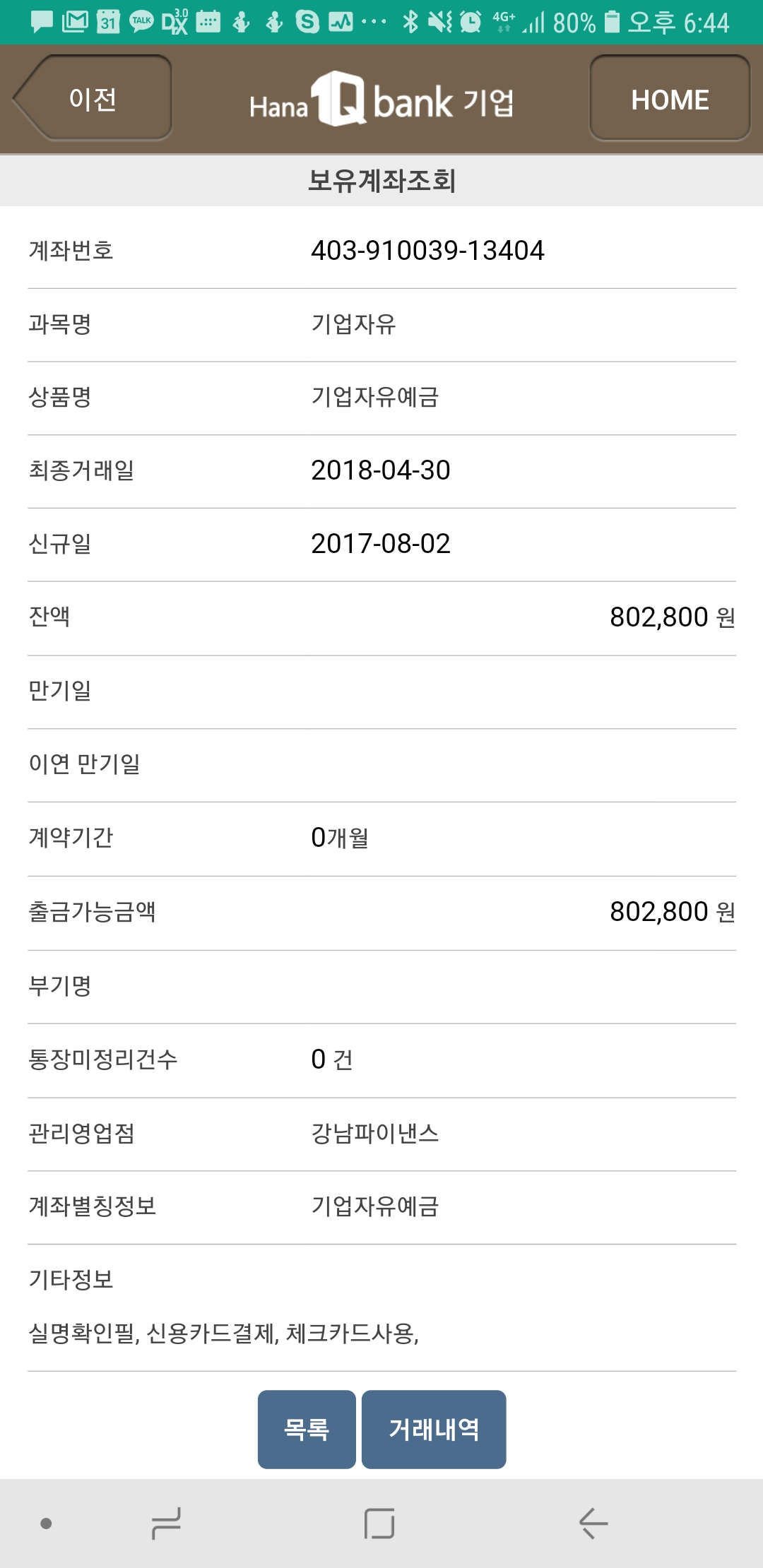Screen dimensions: 763x1568
Task: Tap system back navigation arrow
Action: click(x=593, y=1523)
